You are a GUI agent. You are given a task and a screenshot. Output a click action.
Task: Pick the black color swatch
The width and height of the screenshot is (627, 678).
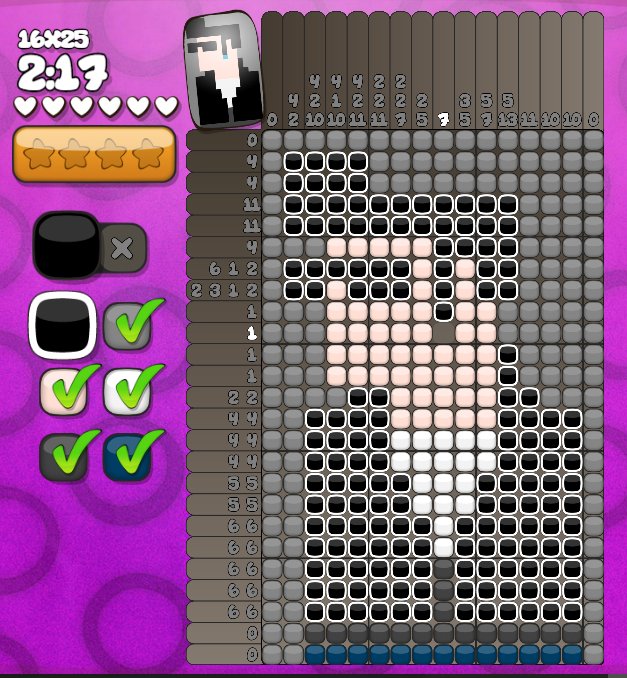pos(62,326)
